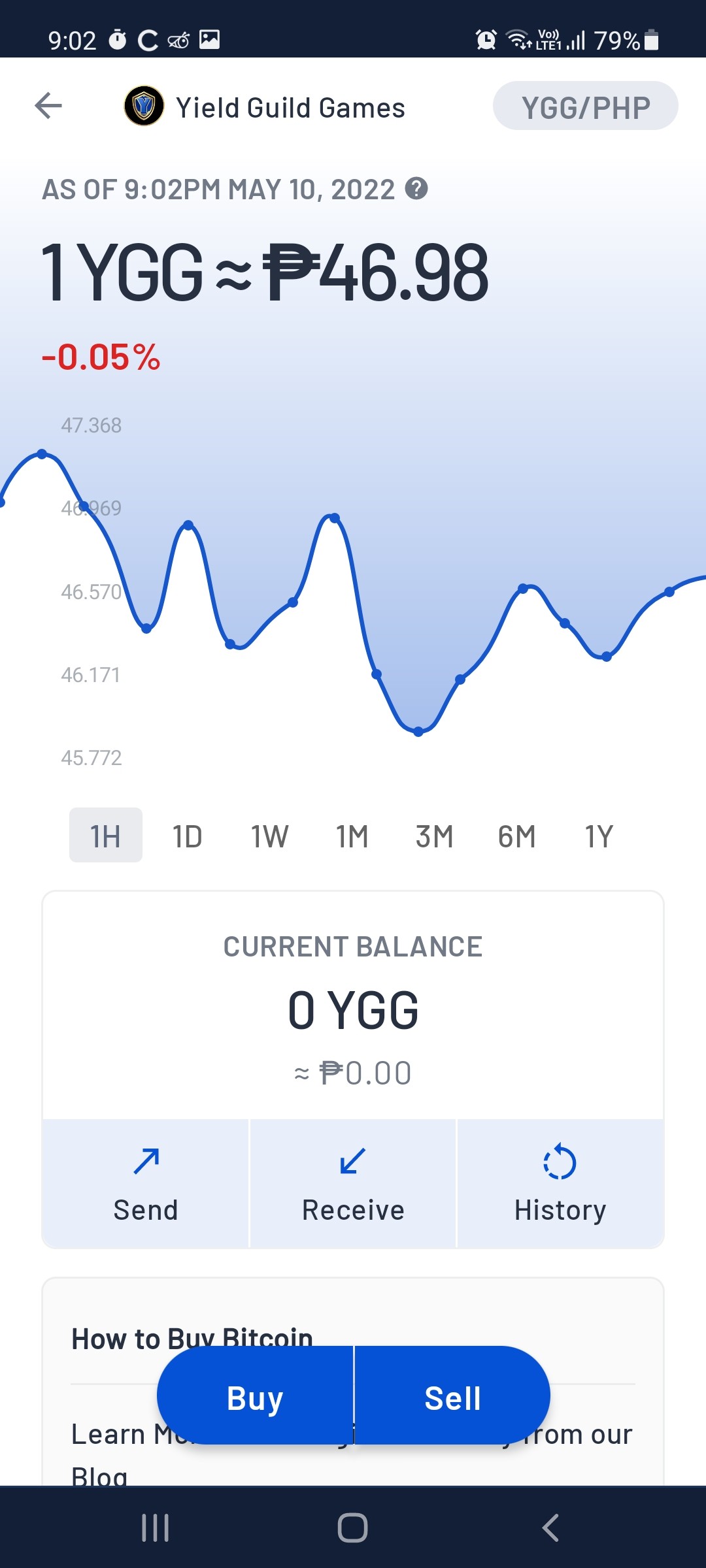This screenshot has width=706, height=1568.
Task: Change chart range to 6M
Action: click(517, 836)
